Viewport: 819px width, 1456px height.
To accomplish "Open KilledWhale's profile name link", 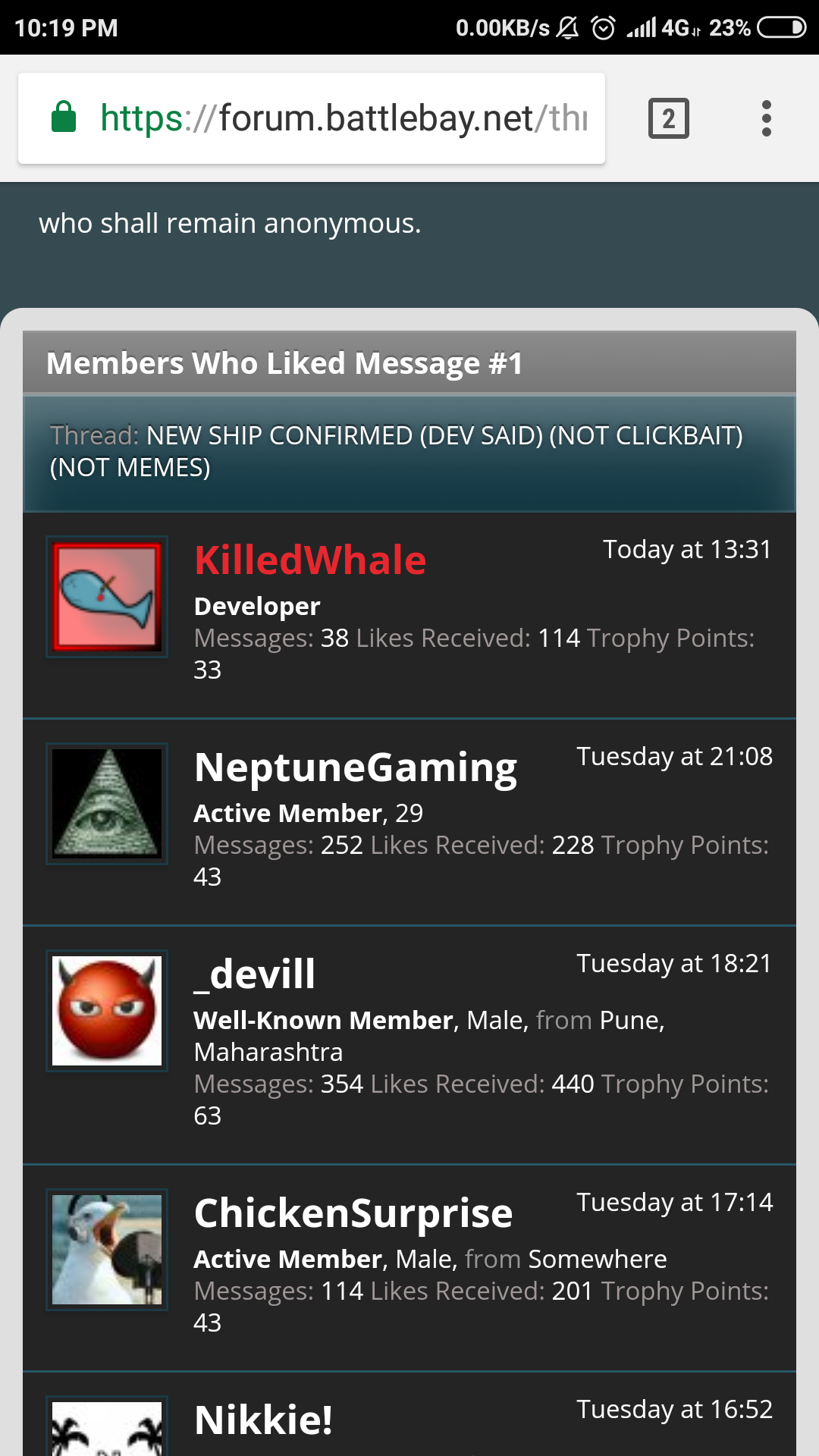I will pyautogui.click(x=310, y=560).
